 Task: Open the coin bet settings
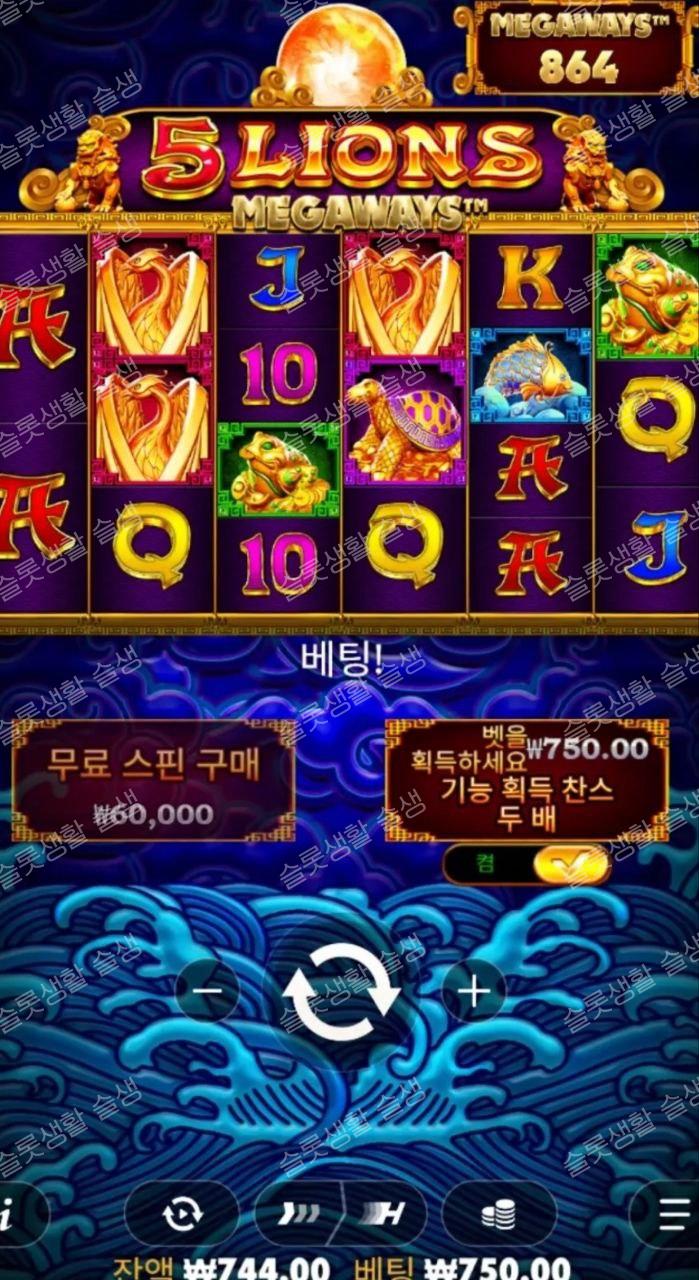498,1214
